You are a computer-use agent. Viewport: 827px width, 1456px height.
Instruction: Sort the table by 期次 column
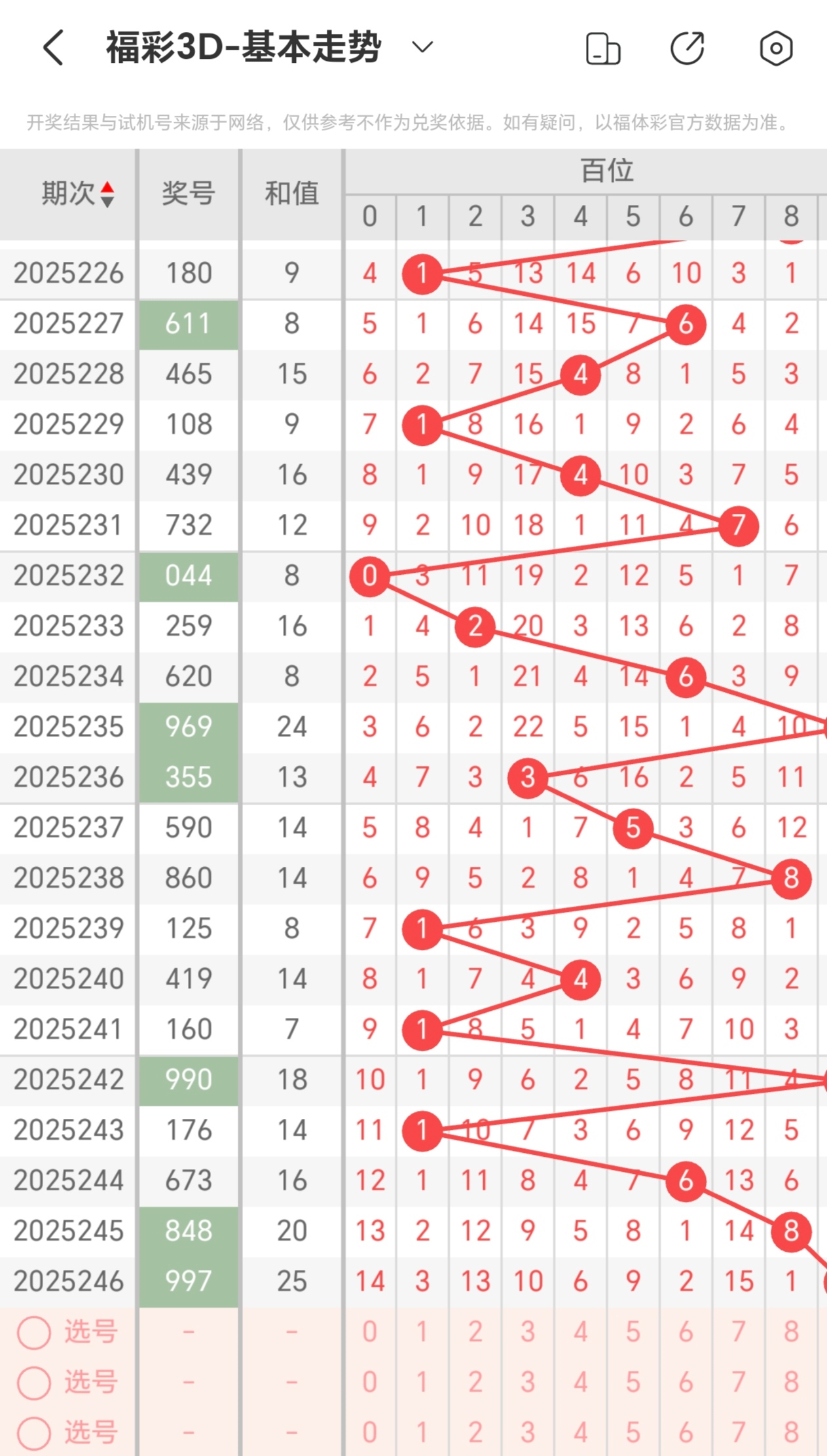[77, 194]
